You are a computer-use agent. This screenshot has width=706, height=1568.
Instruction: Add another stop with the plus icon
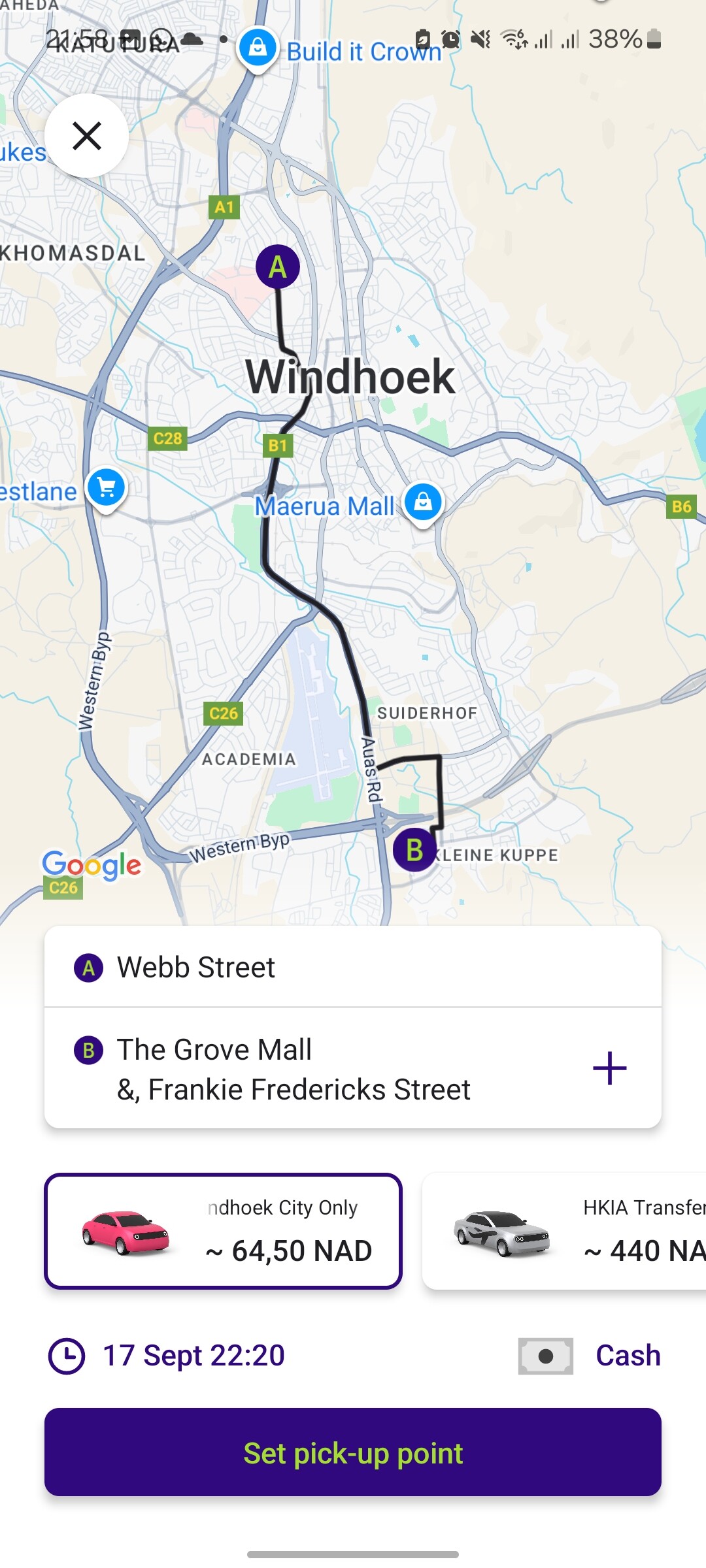point(609,1069)
